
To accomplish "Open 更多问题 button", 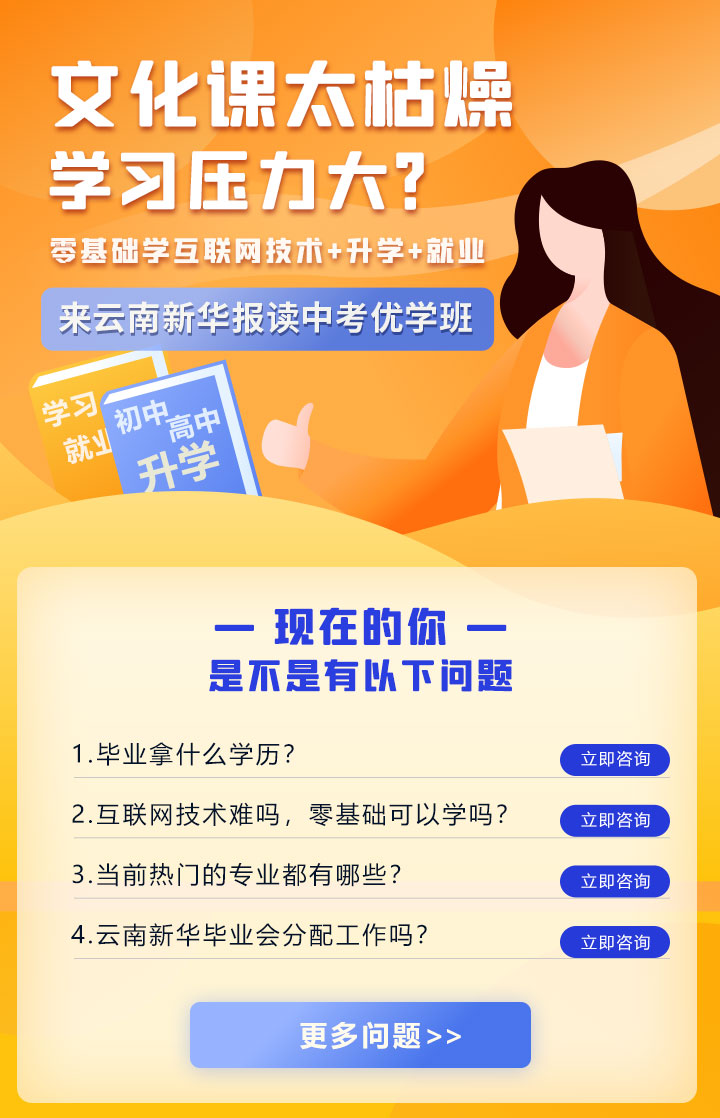I will [360, 1035].
